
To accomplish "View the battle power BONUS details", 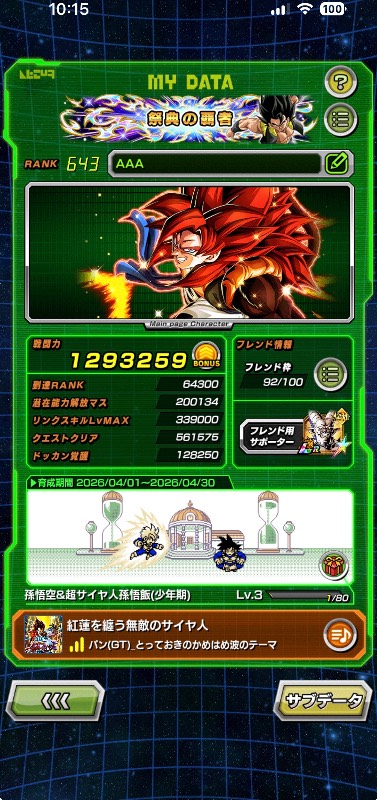I will 207,356.
